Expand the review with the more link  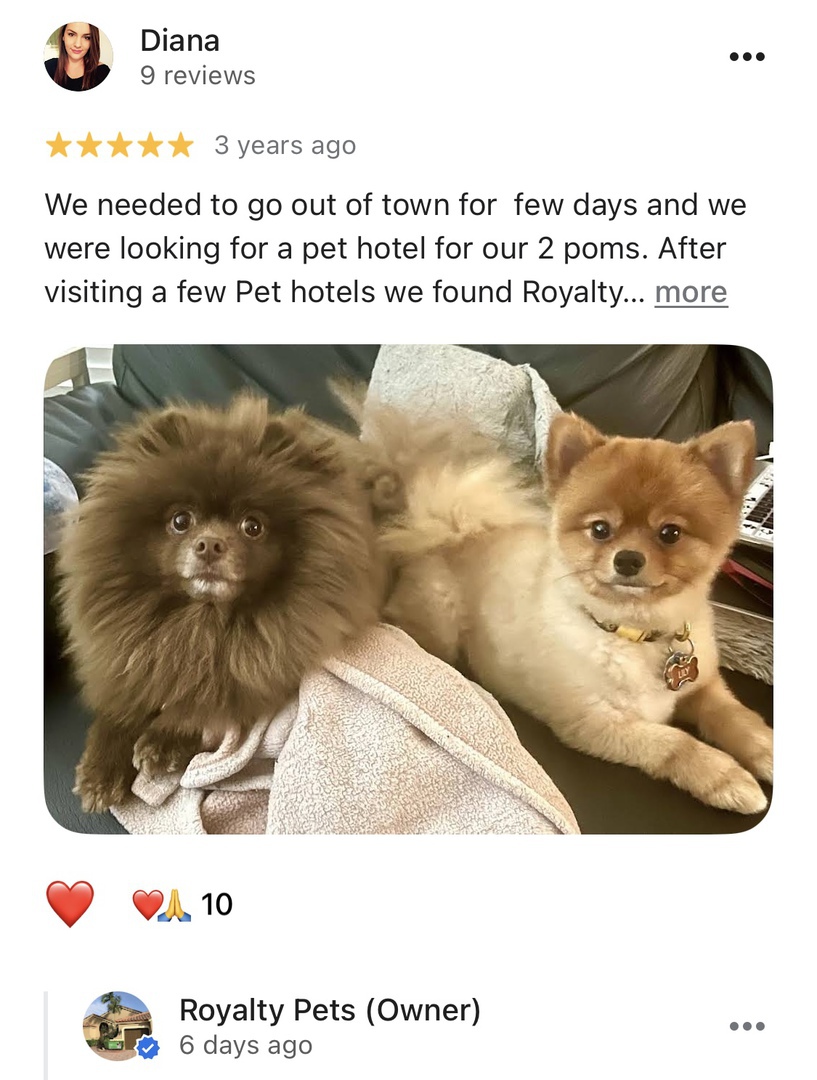(691, 293)
